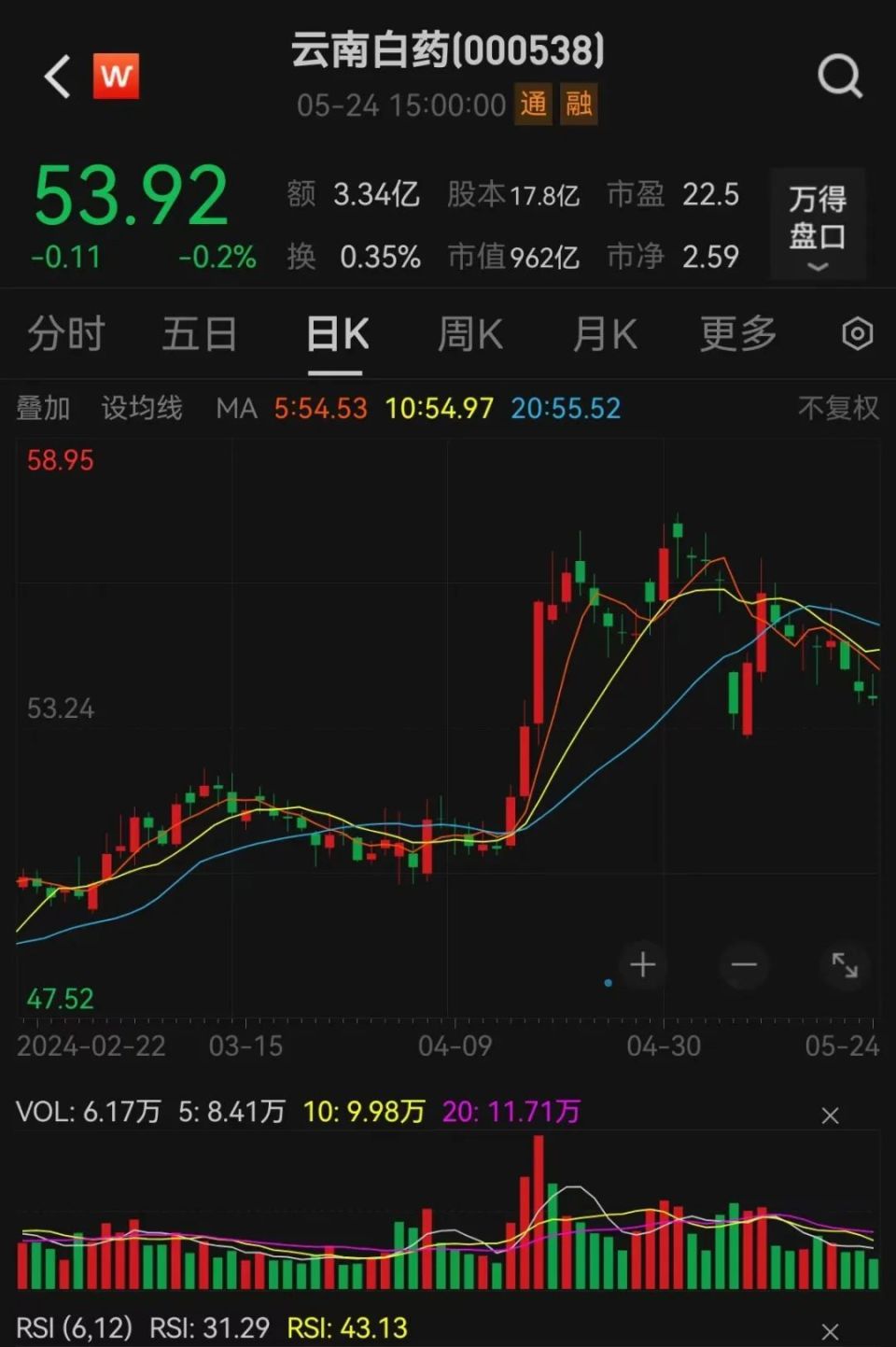Open search with the magnifier icon
This screenshot has width=896, height=1347.
click(x=839, y=77)
